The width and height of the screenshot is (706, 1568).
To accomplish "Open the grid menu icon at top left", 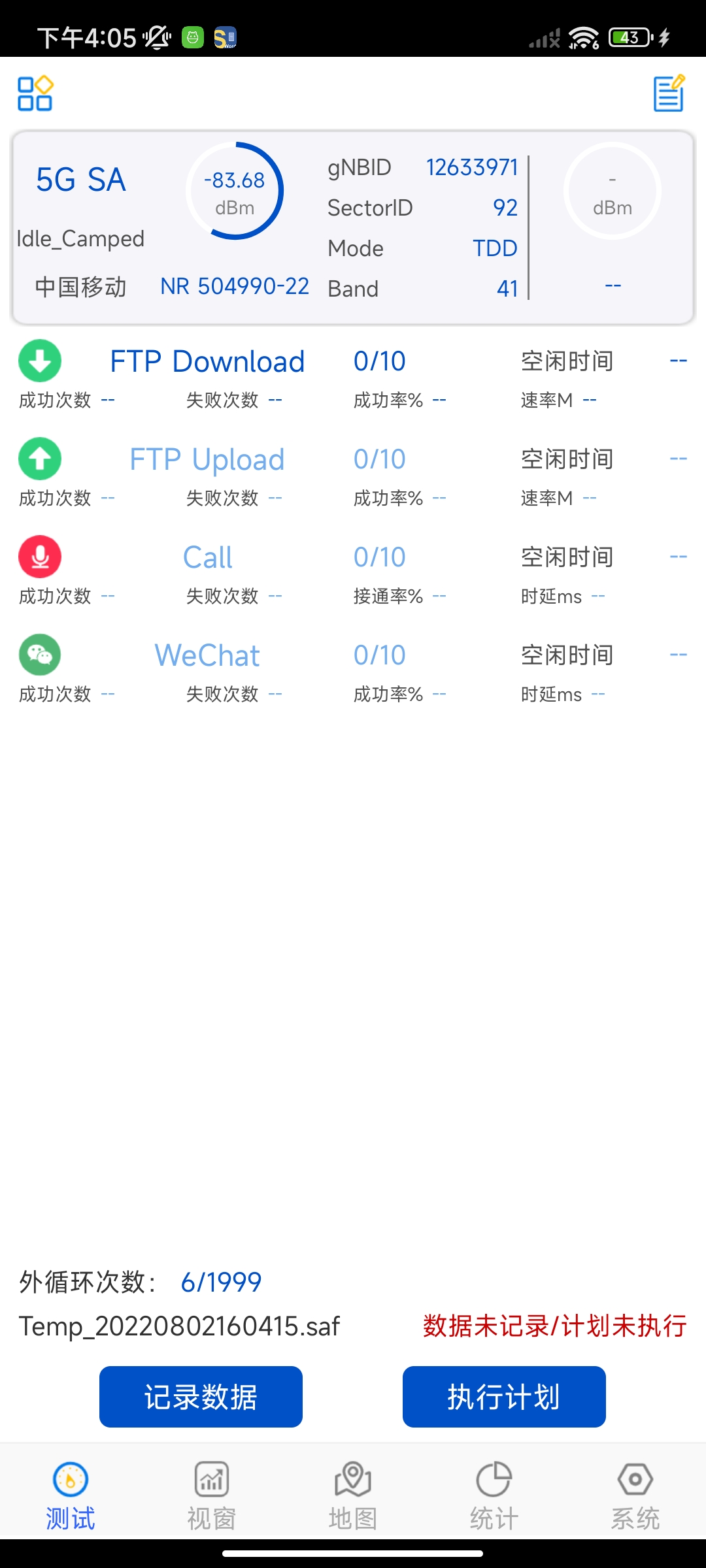I will point(35,93).
